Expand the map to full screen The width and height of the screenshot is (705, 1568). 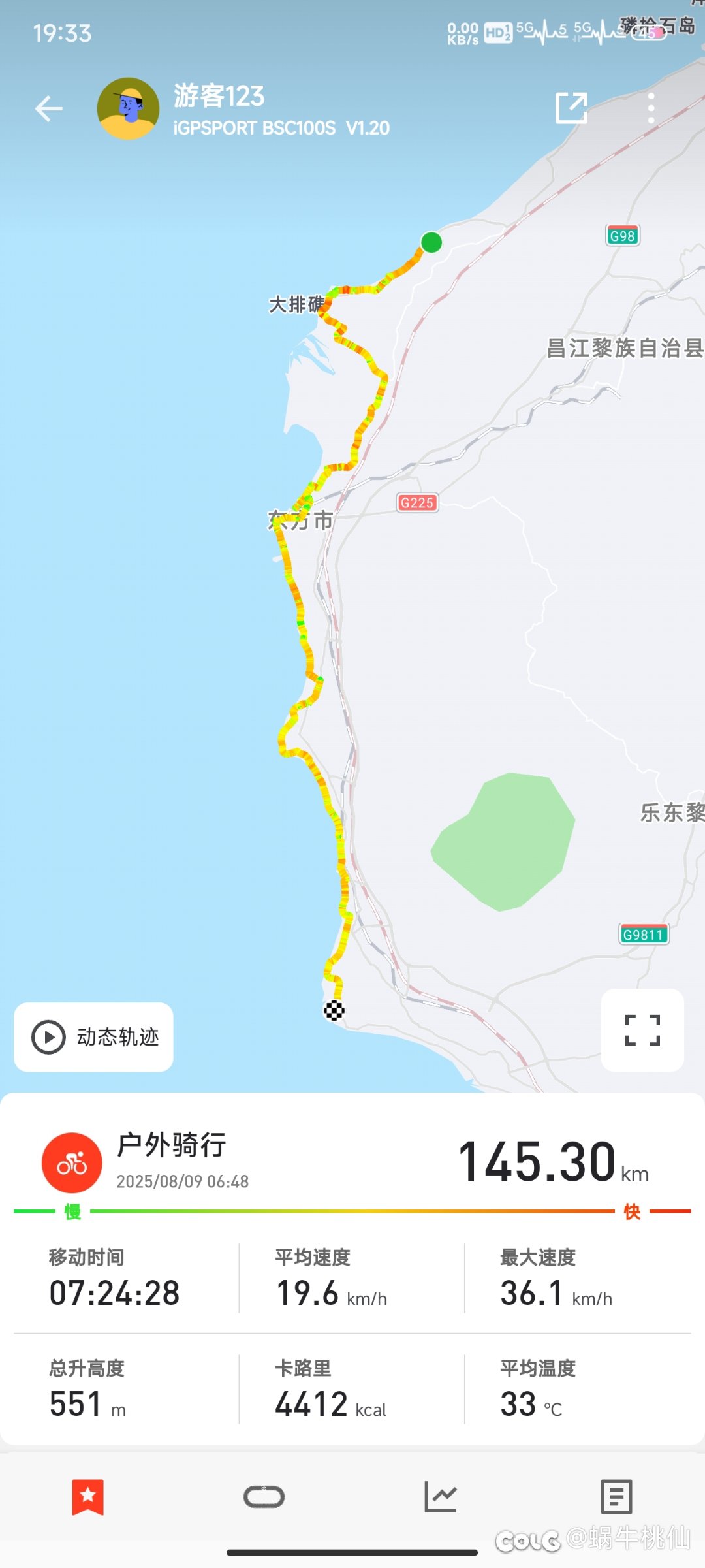pos(642,1030)
